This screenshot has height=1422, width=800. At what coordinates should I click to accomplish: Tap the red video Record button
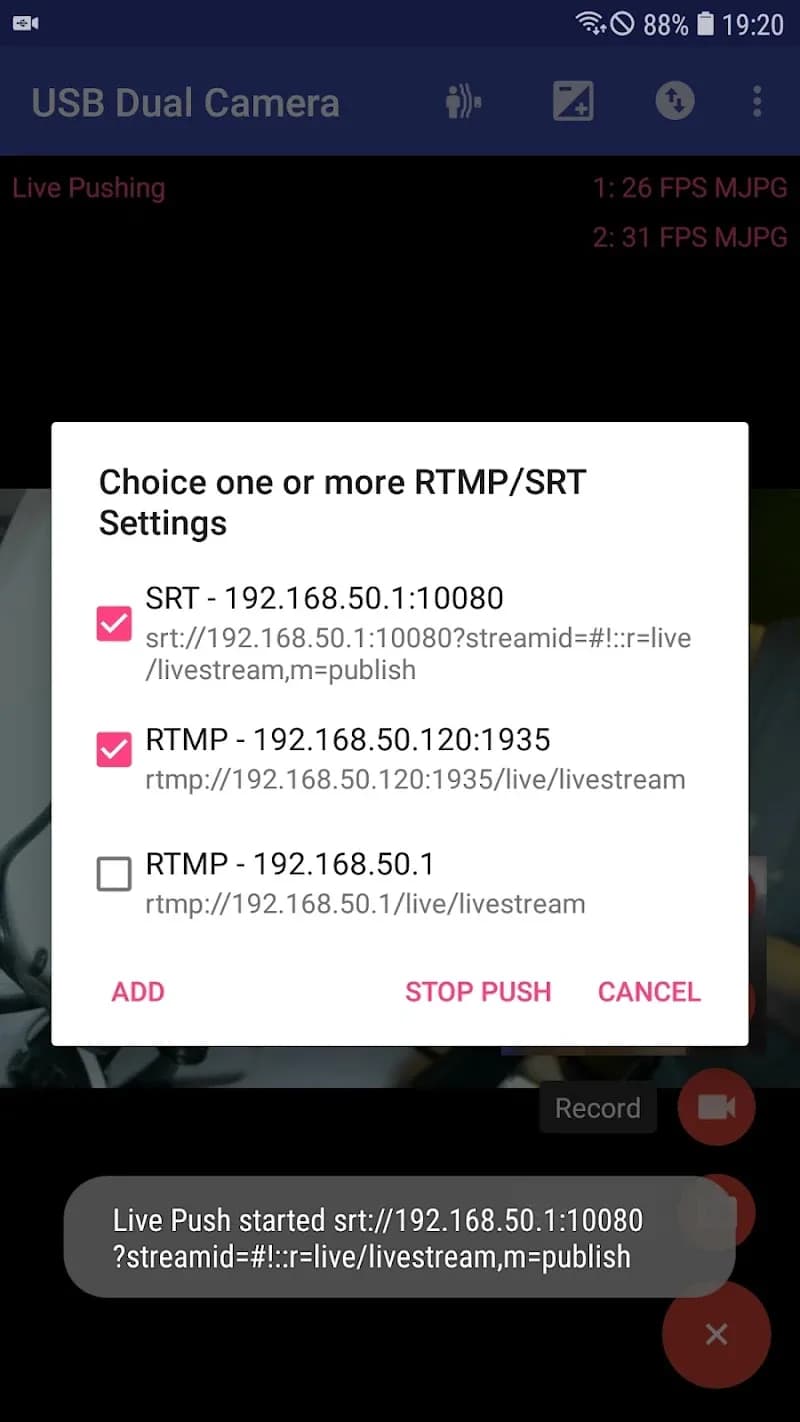pos(716,1108)
